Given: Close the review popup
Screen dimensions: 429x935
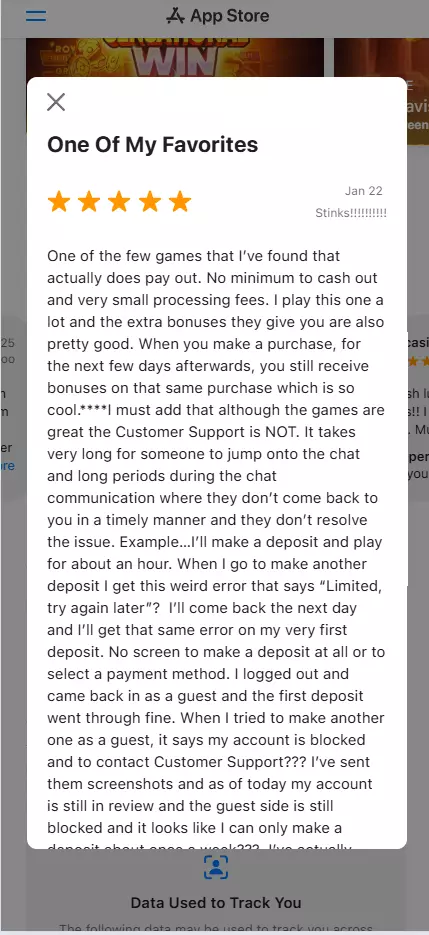Looking at the screenshot, I should coord(56,102).
